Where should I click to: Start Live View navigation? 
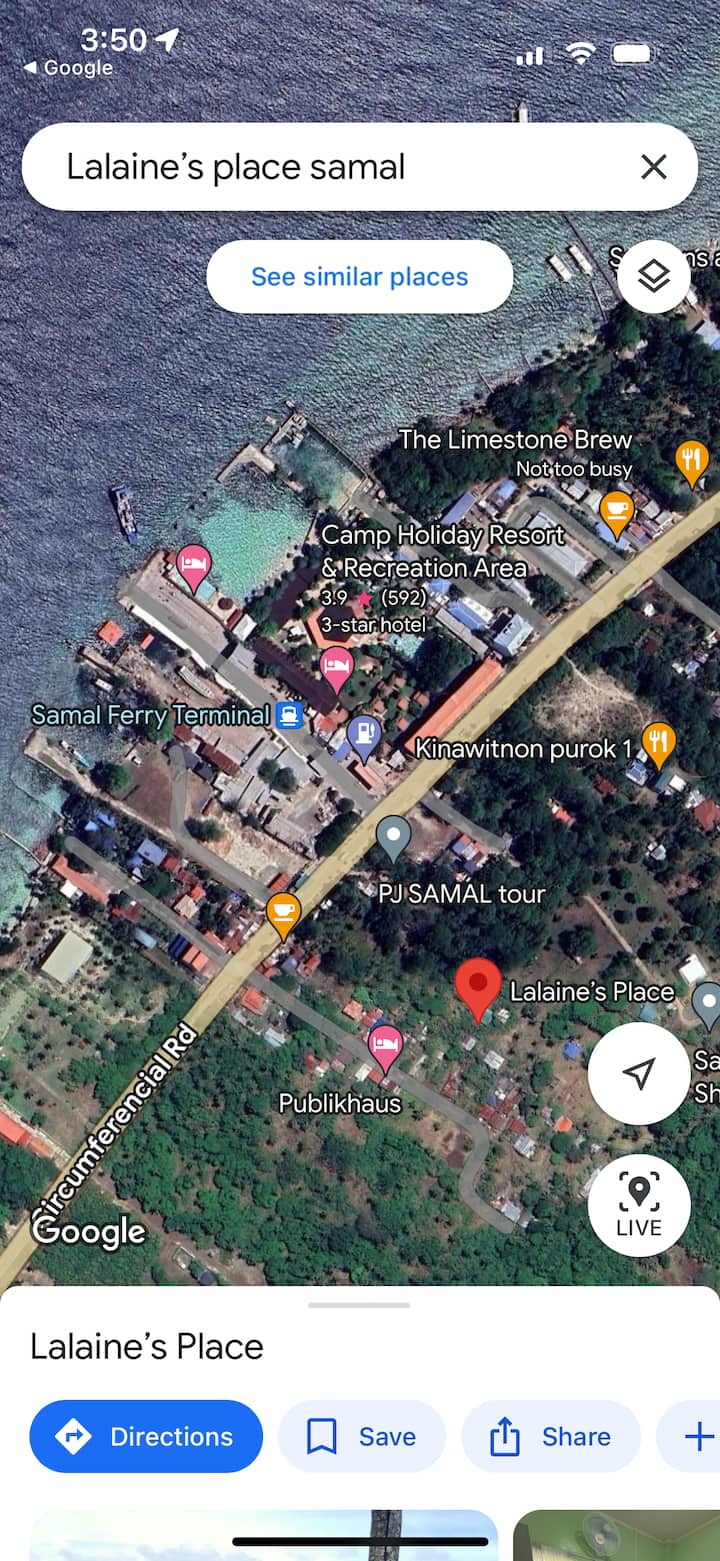coord(638,1205)
